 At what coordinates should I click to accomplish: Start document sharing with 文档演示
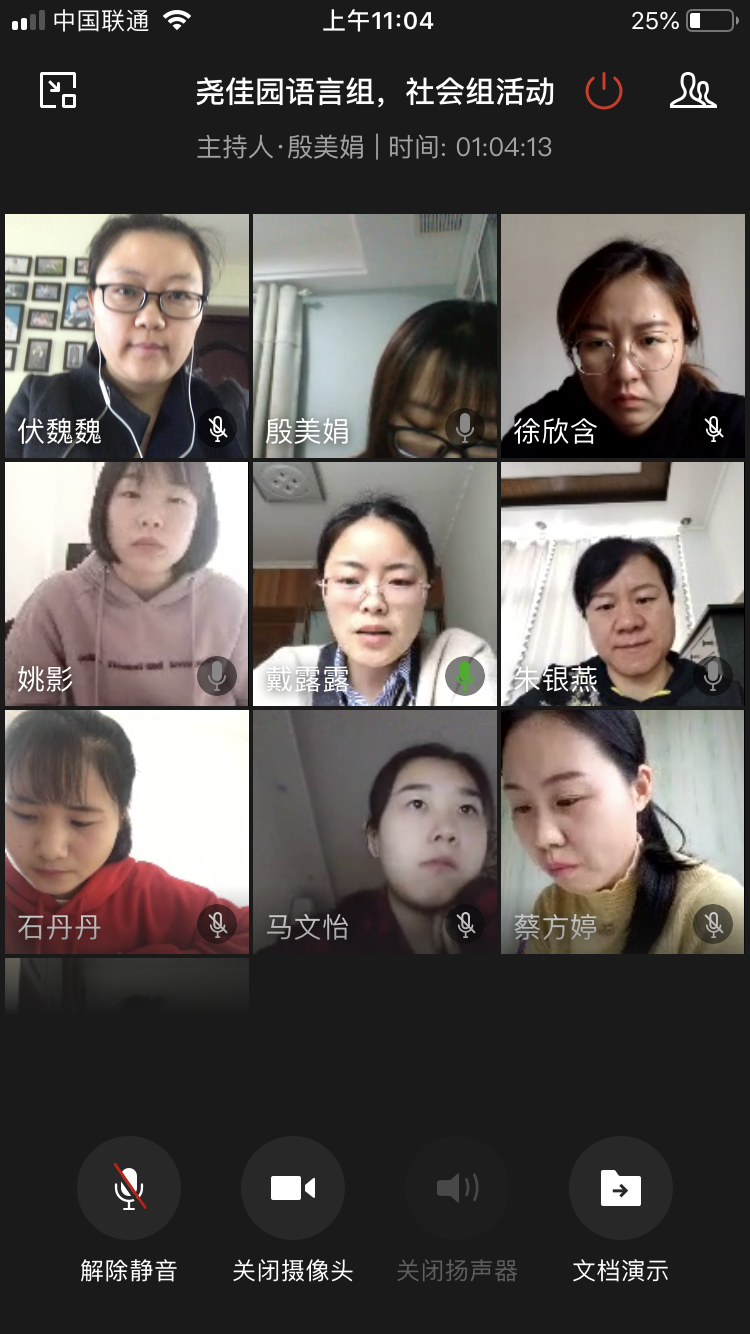[x=620, y=1189]
